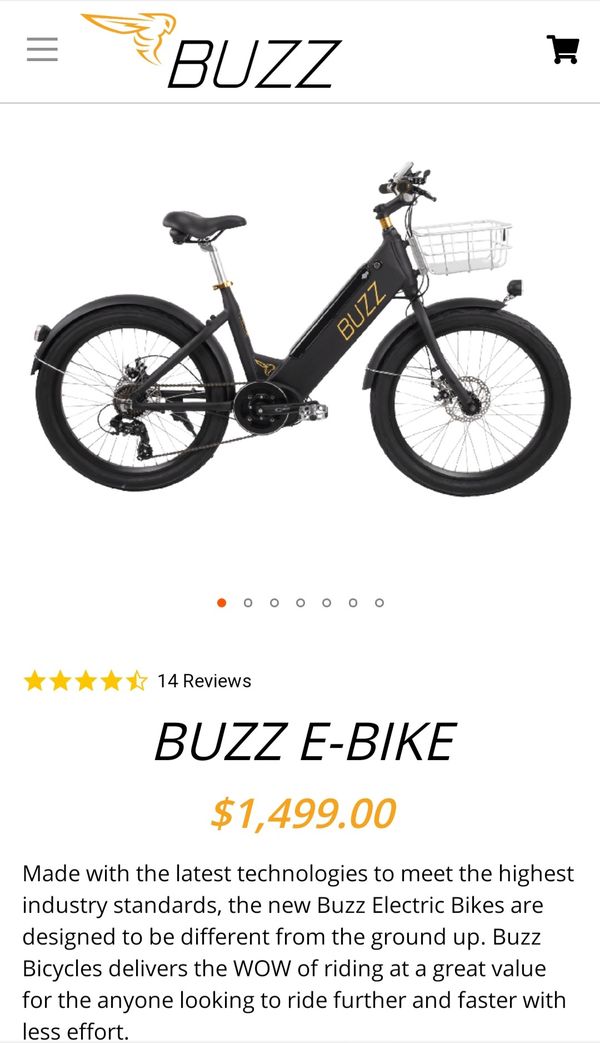Open the 14 Reviews link
This screenshot has height=1043, width=600.
point(204,681)
